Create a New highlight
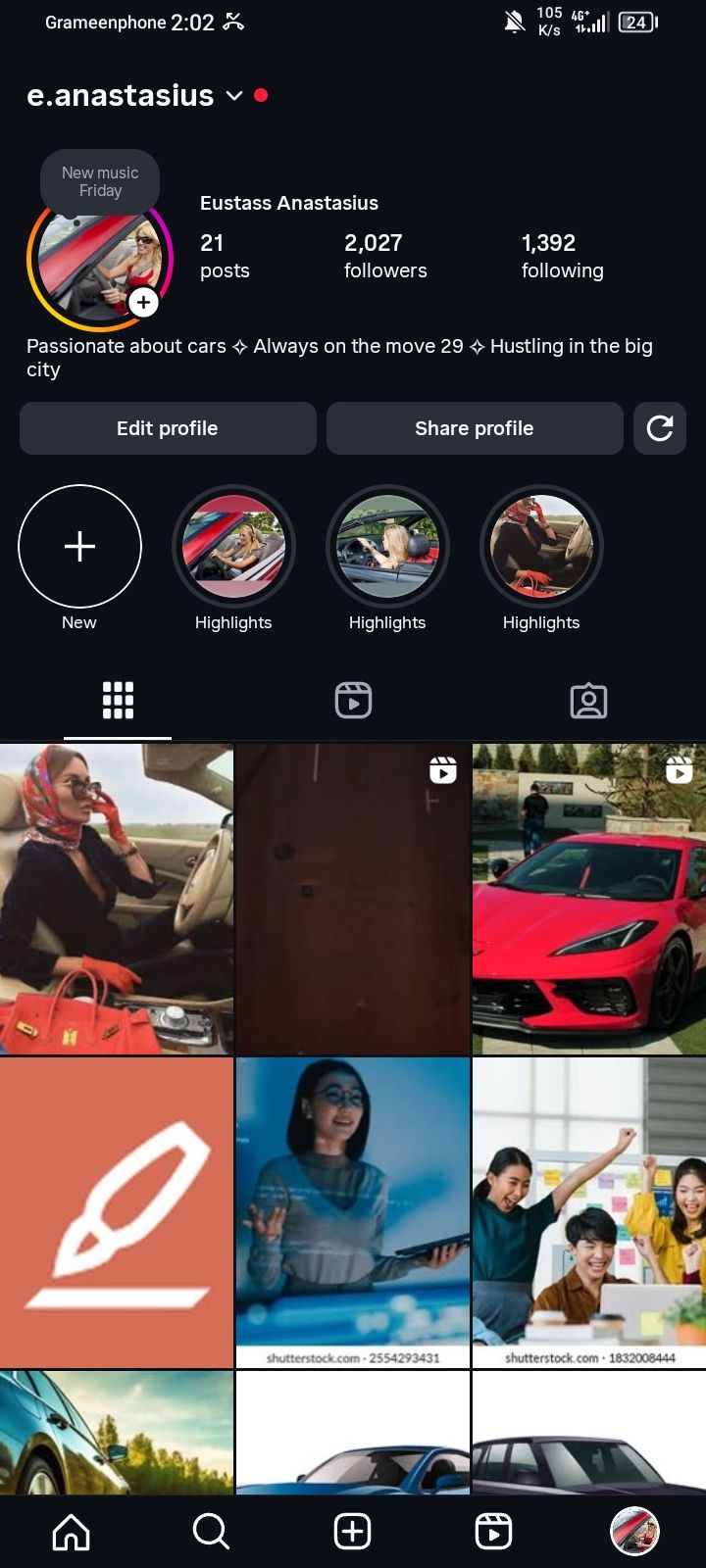This screenshot has height=1568, width=706. (79, 546)
